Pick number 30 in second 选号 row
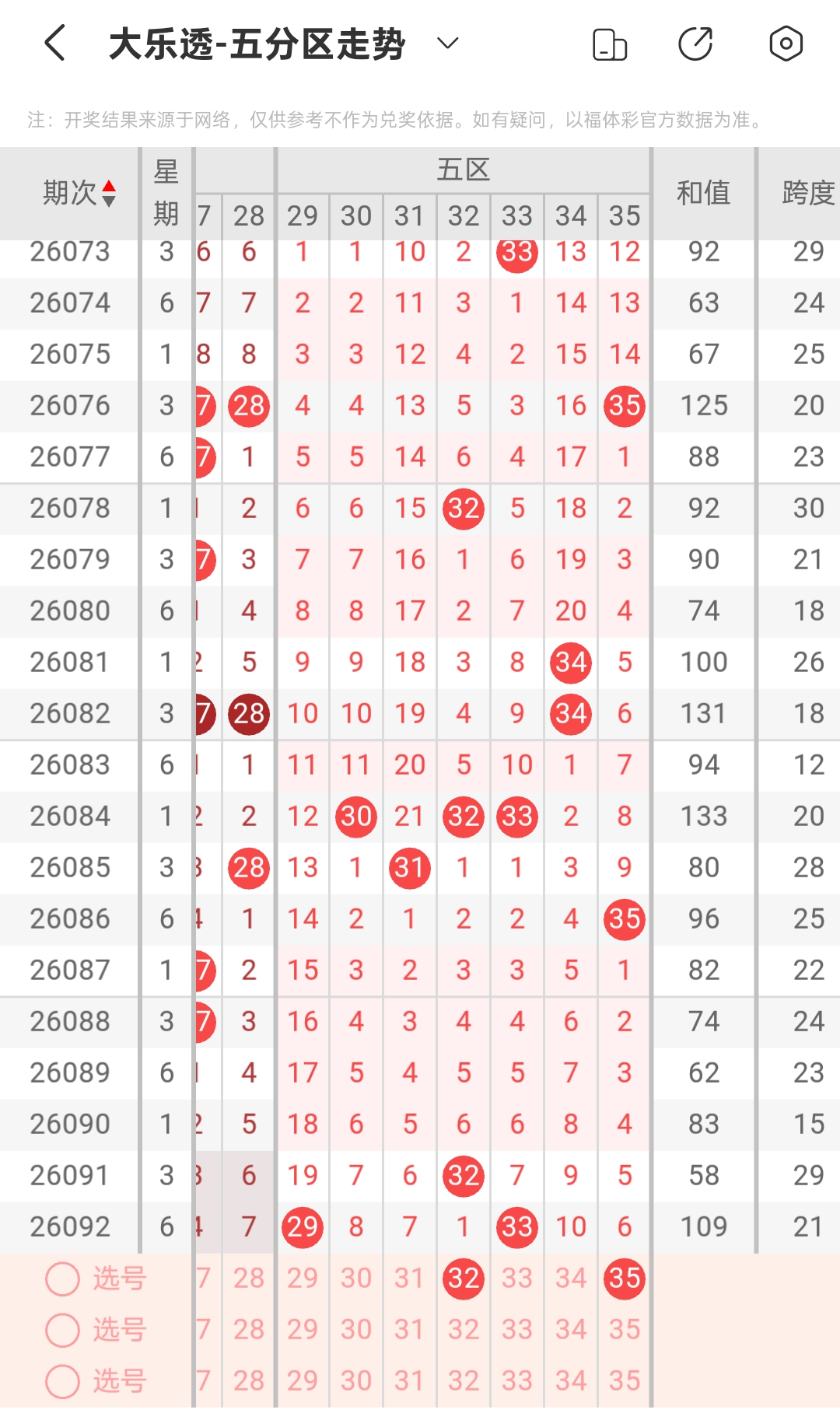Screen dimensions: 840x1417 (x=356, y=1330)
